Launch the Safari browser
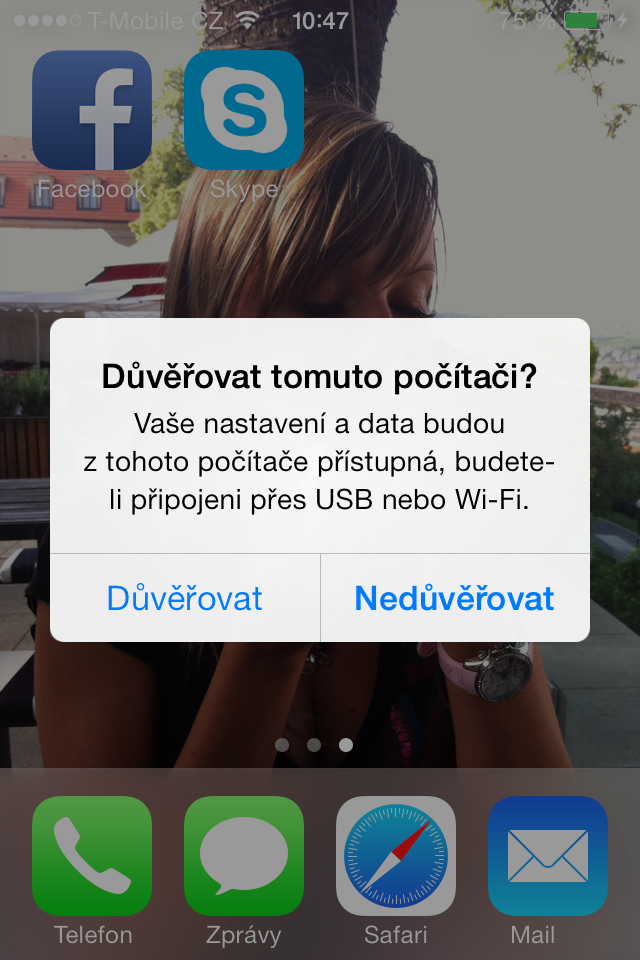This screenshot has width=640, height=960. coord(396,856)
